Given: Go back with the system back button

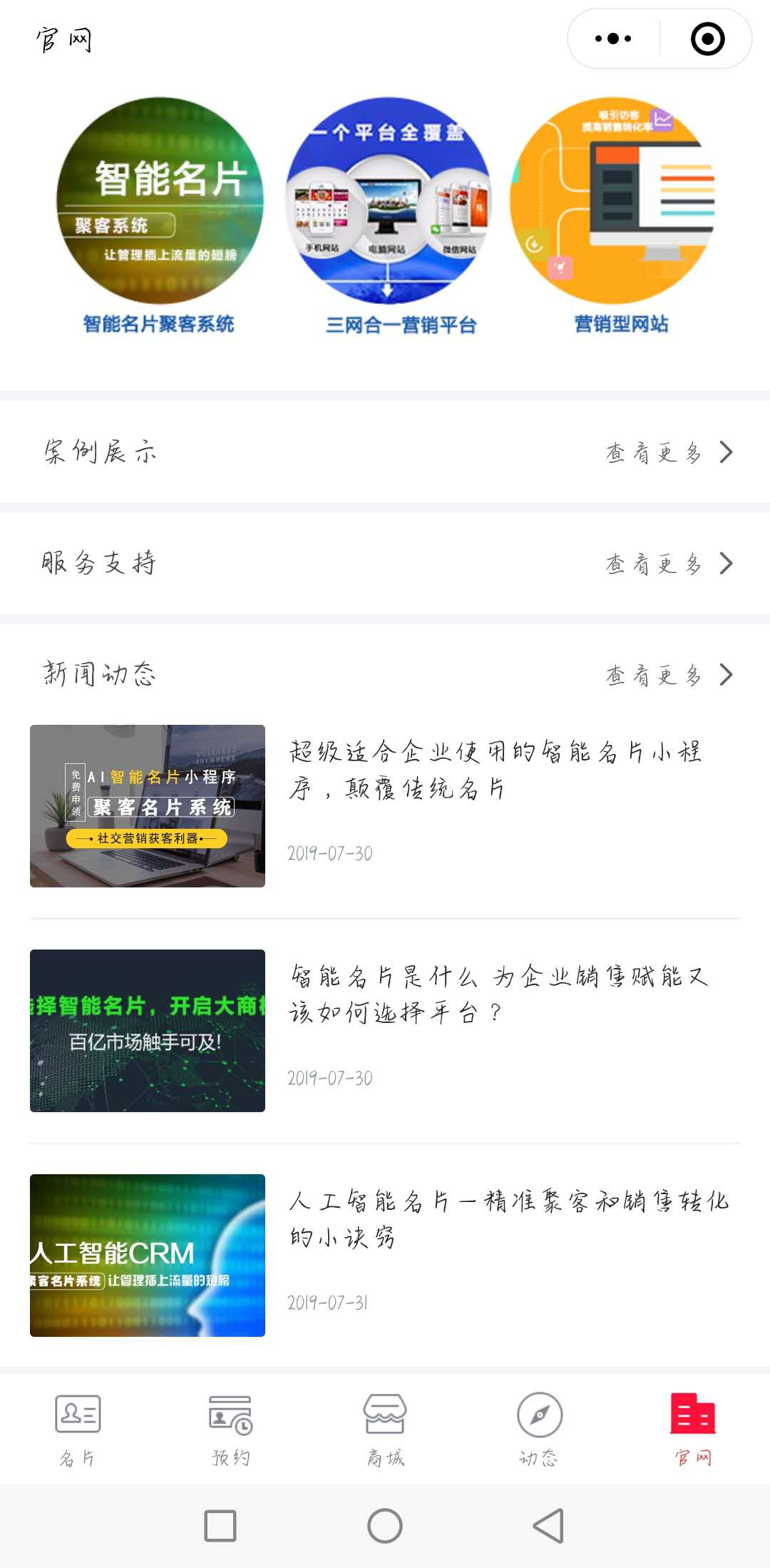Looking at the screenshot, I should point(549,1526).
